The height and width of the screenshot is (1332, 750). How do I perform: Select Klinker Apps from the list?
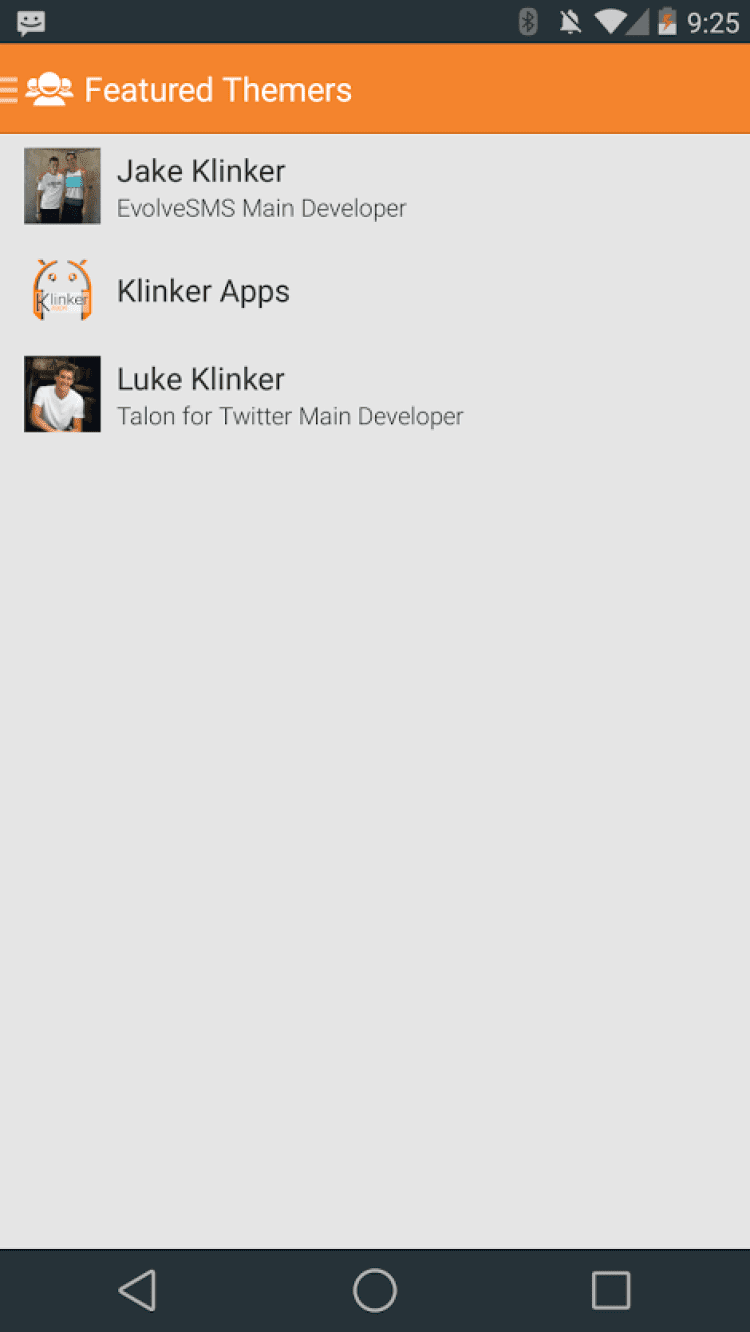coord(203,291)
